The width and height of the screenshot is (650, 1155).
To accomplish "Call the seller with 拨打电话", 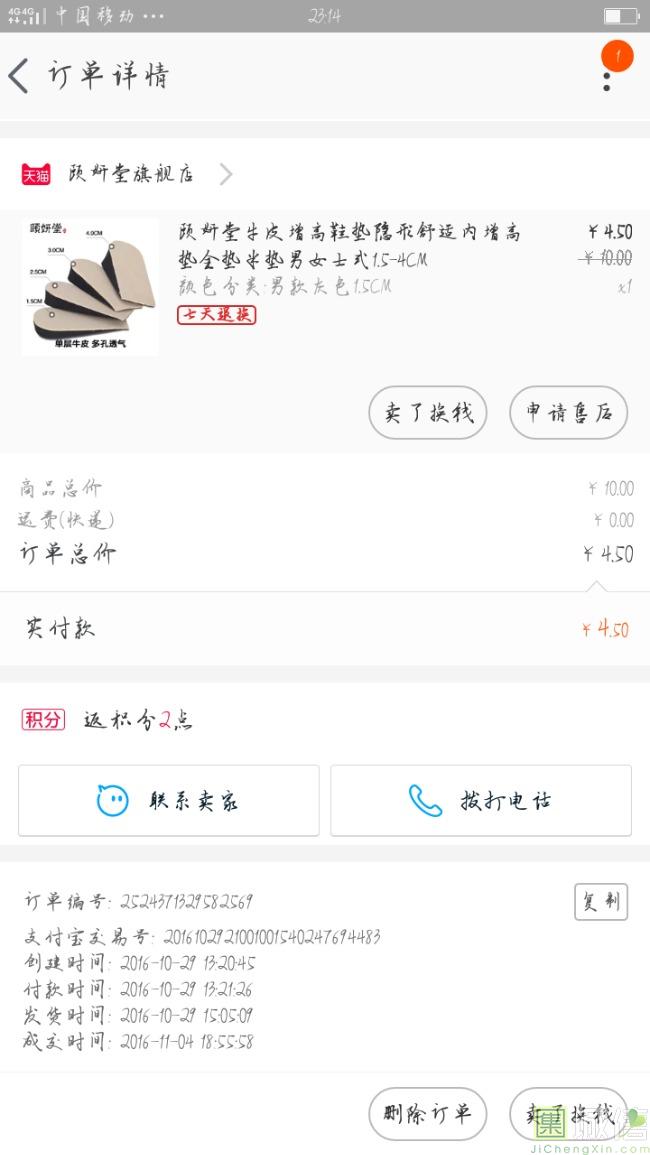I will coord(481,800).
